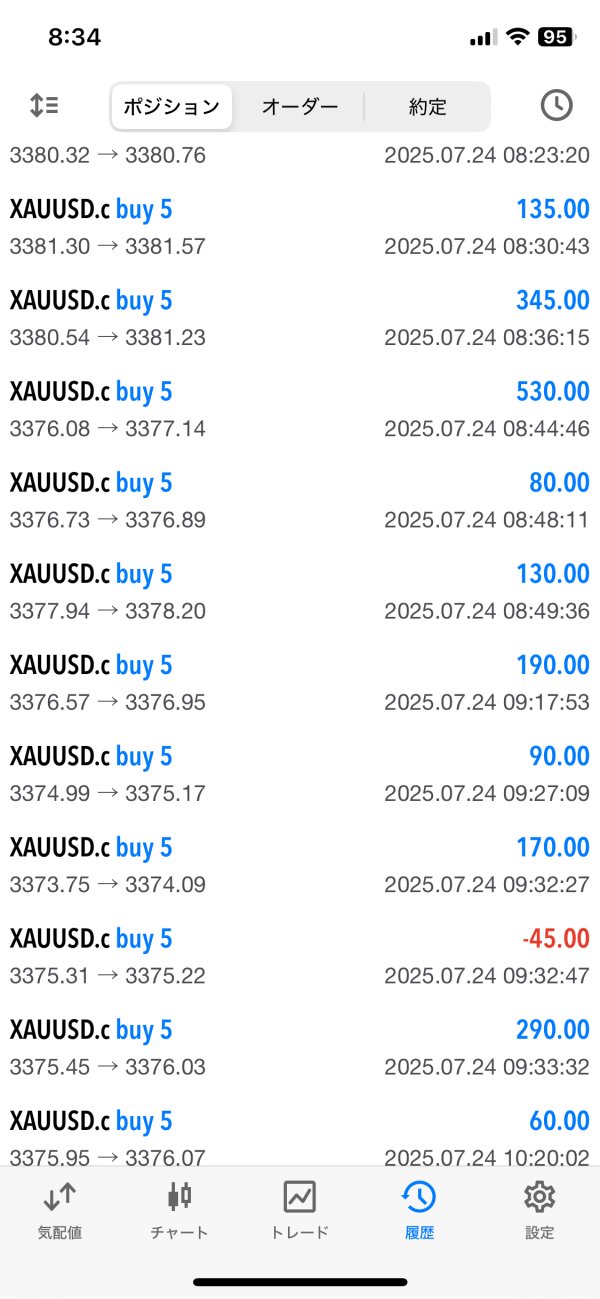The image size is (600, 1299).
Task: Open the trade with 190.00 profit
Action: coord(300,683)
